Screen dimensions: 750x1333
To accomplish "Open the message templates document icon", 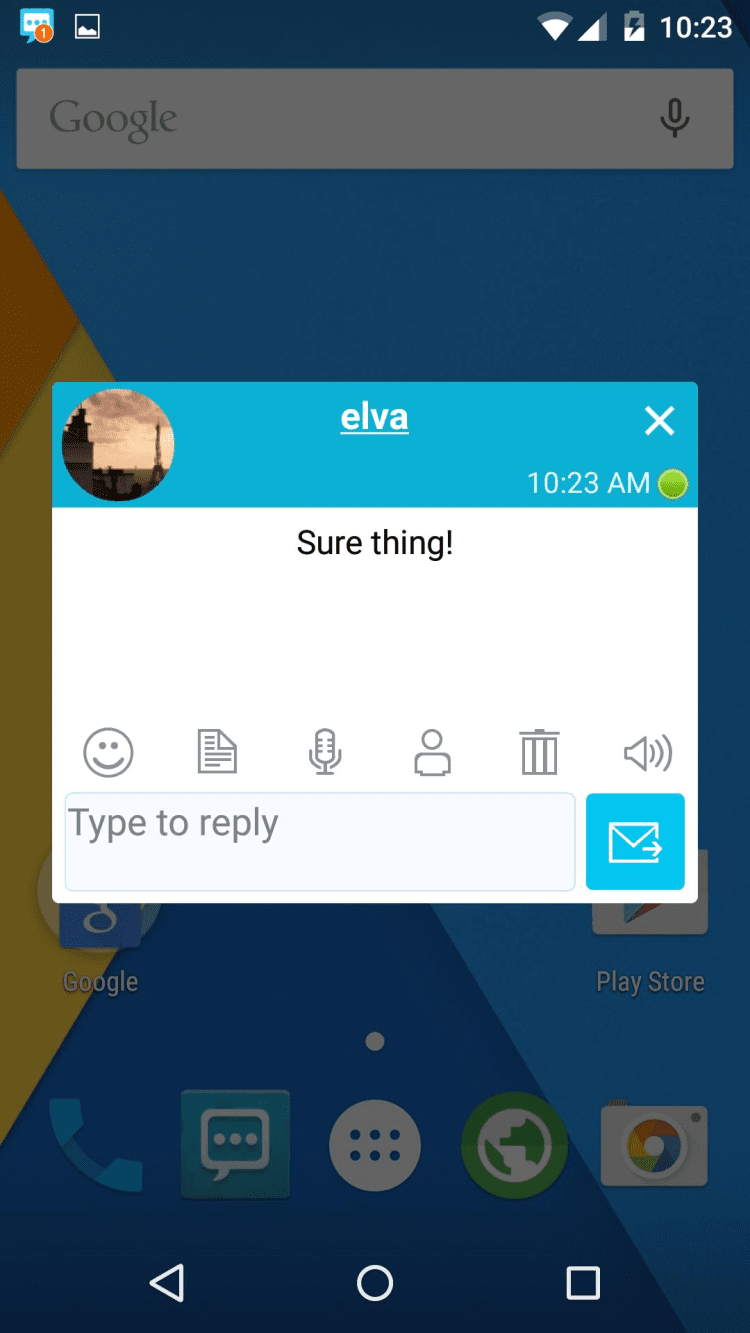I will coord(217,752).
